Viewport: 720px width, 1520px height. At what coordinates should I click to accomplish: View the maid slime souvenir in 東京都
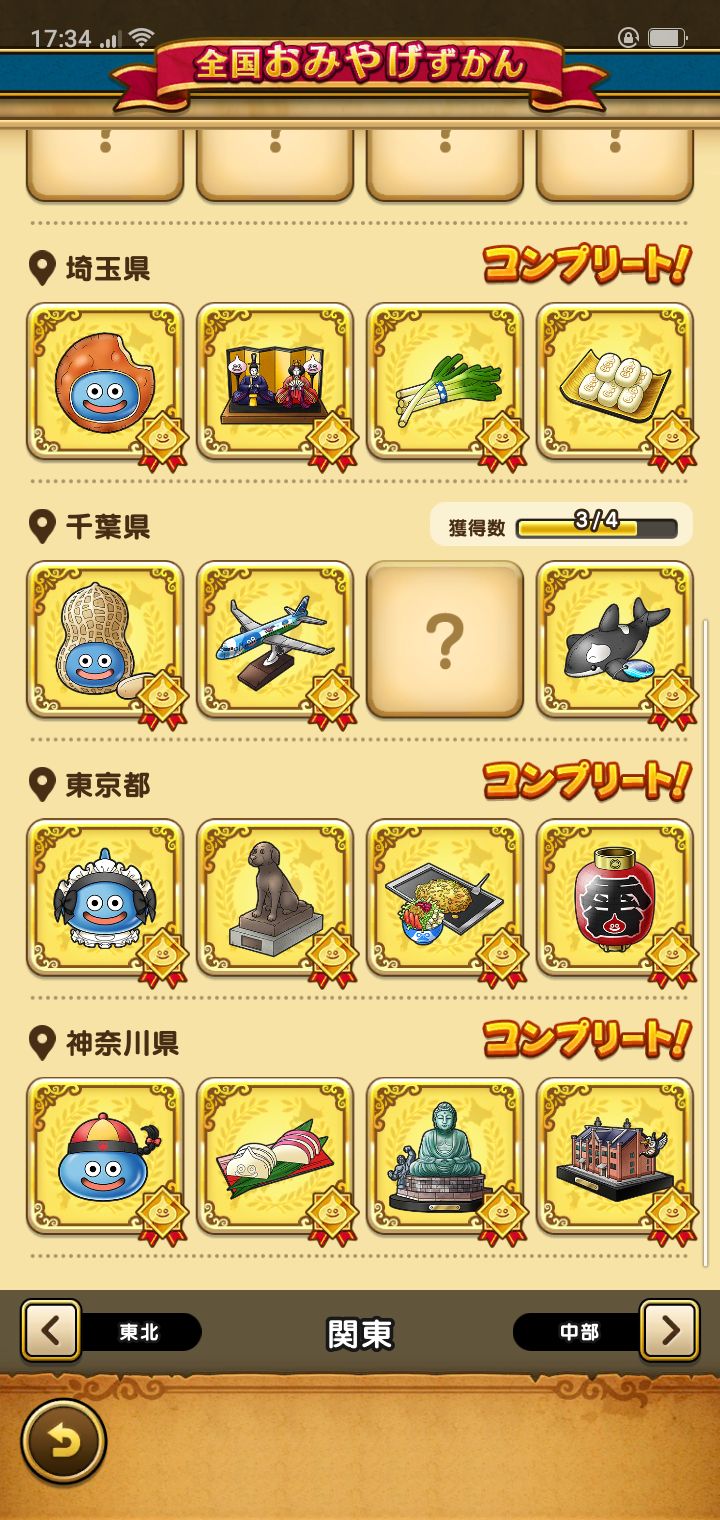[105, 897]
